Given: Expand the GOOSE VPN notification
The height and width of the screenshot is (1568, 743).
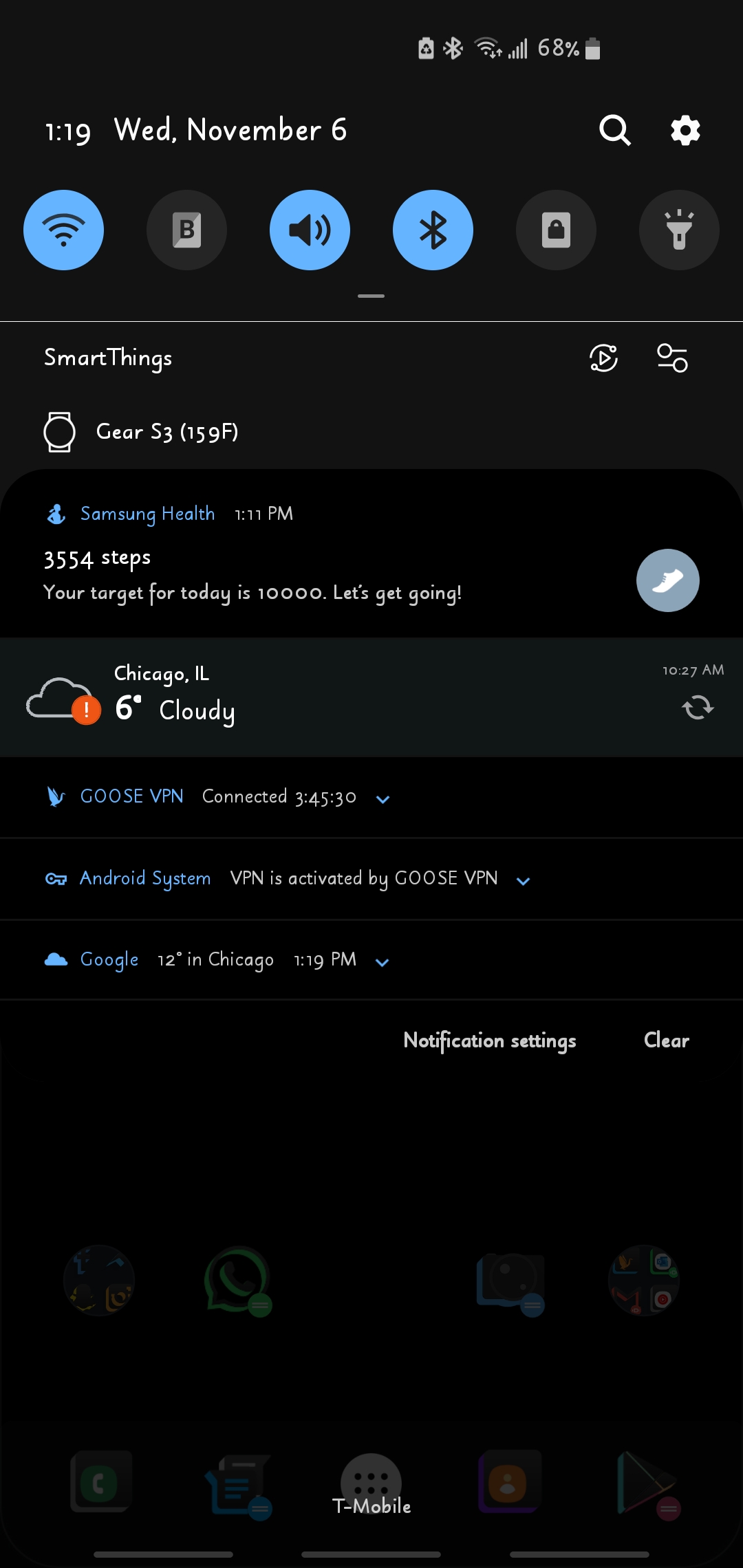Looking at the screenshot, I should (x=383, y=798).
